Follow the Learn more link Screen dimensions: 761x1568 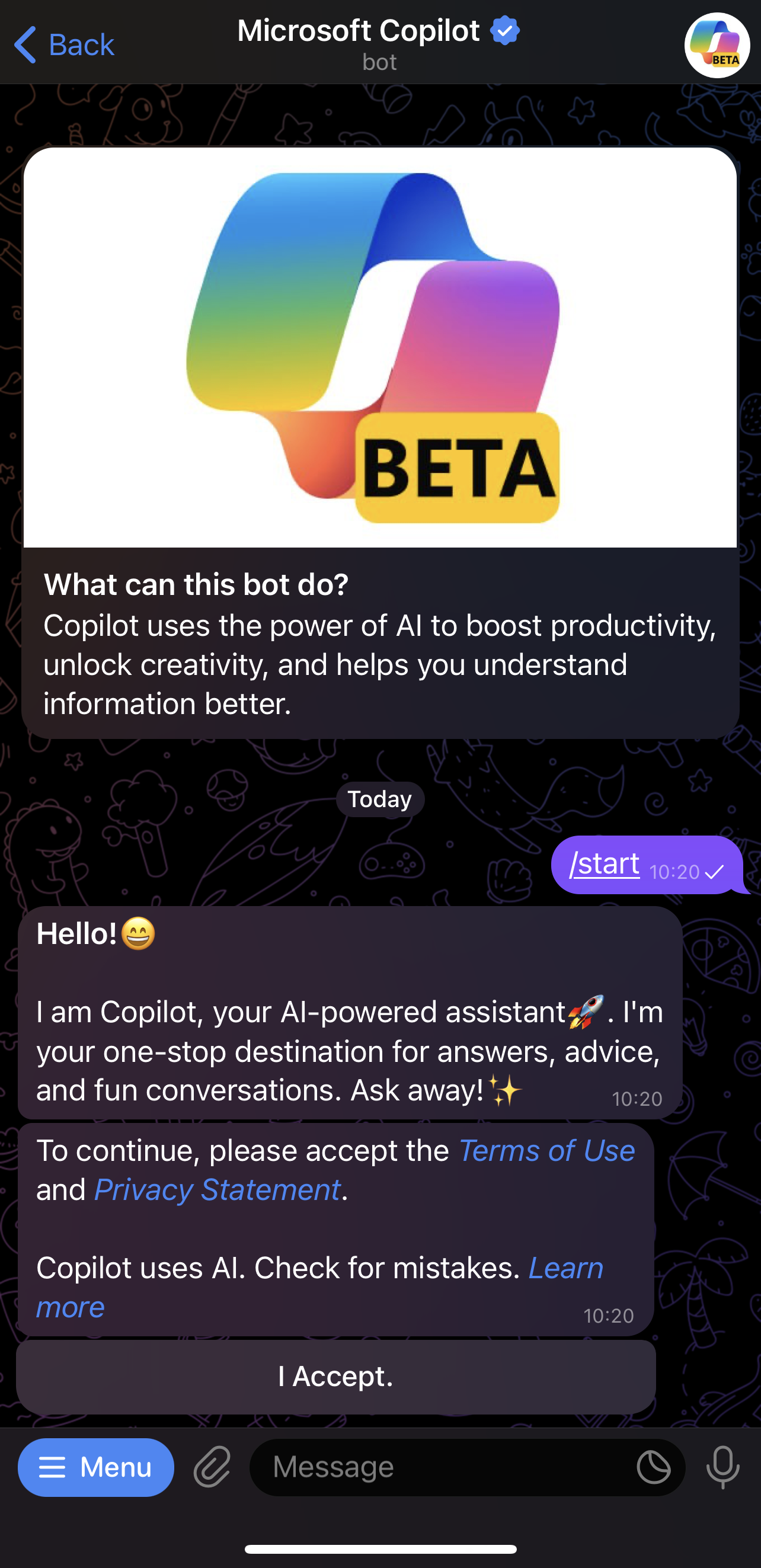coord(565,1269)
